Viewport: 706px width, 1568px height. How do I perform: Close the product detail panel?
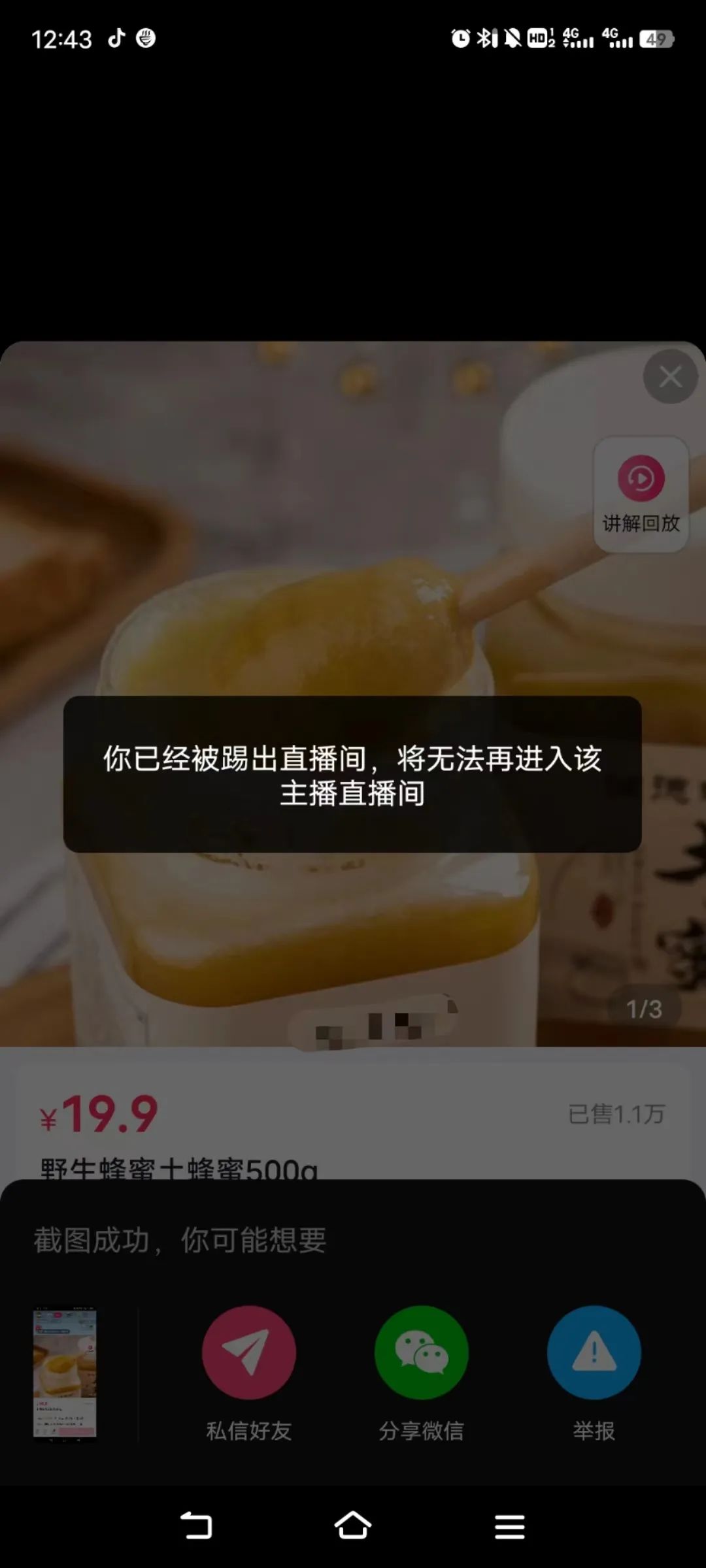(670, 376)
